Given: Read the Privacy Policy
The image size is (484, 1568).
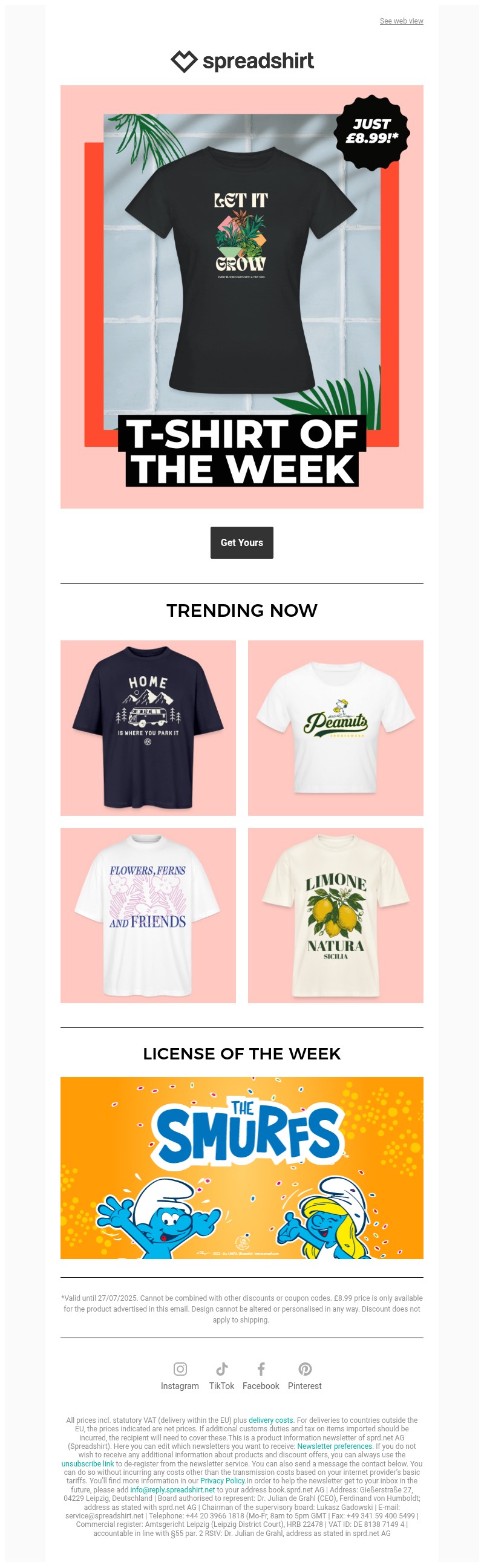Looking at the screenshot, I should [222, 1480].
